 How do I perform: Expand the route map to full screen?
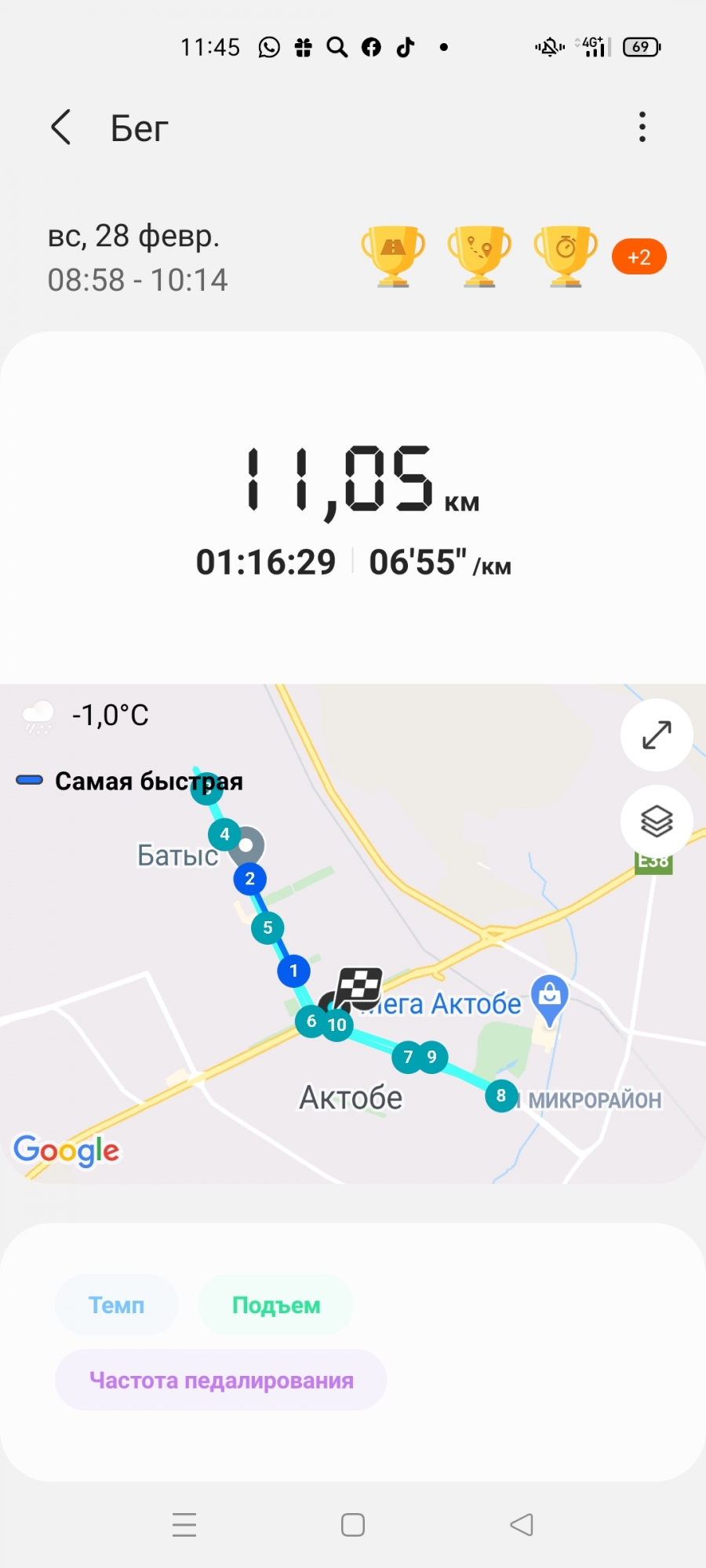click(656, 735)
